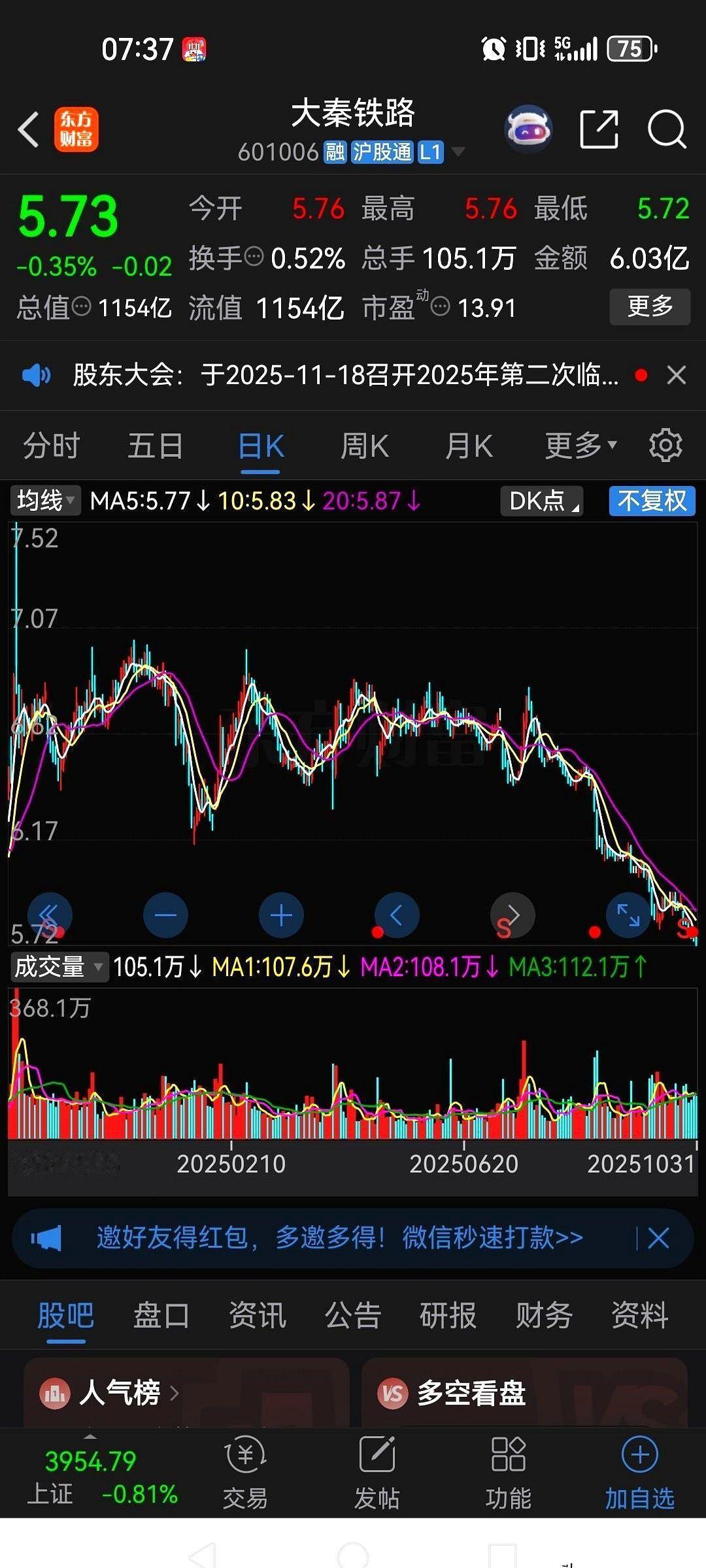Open the stock search

point(666,129)
